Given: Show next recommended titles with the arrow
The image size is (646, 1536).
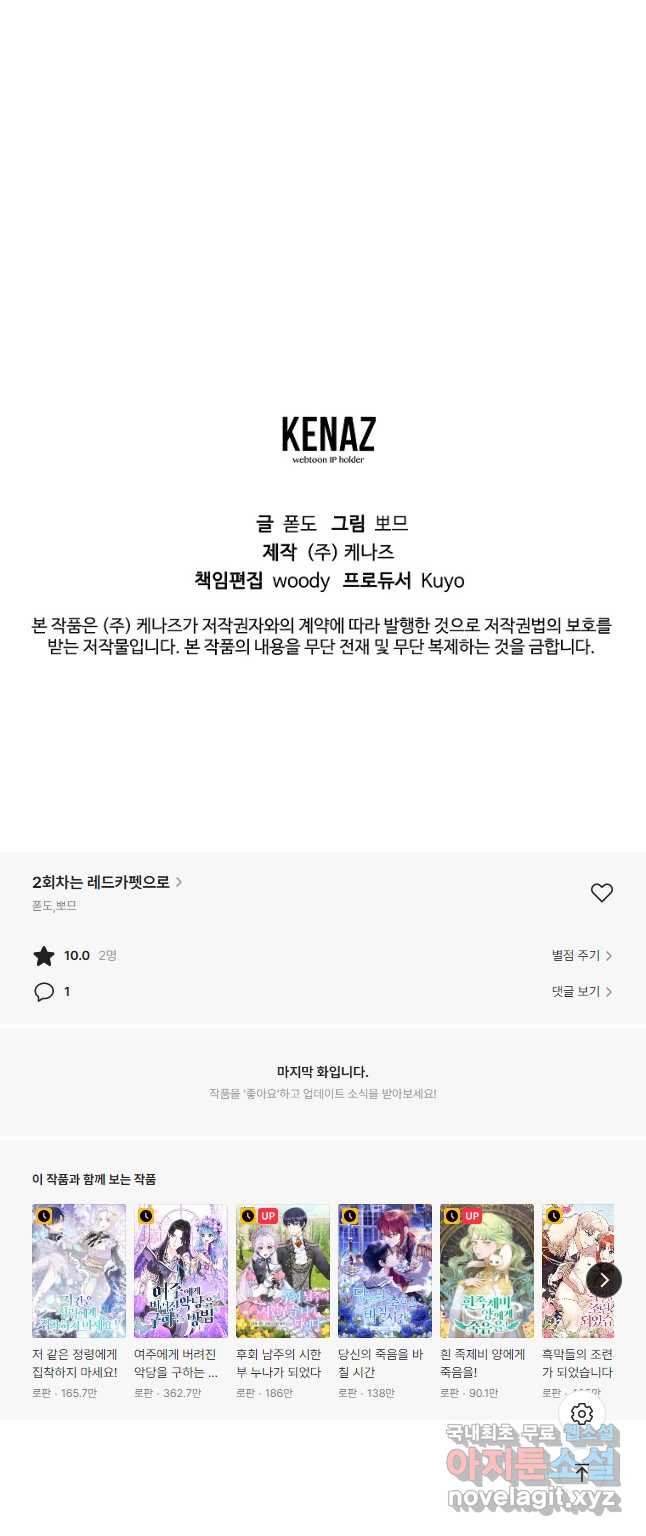Looking at the screenshot, I should (x=603, y=1280).
